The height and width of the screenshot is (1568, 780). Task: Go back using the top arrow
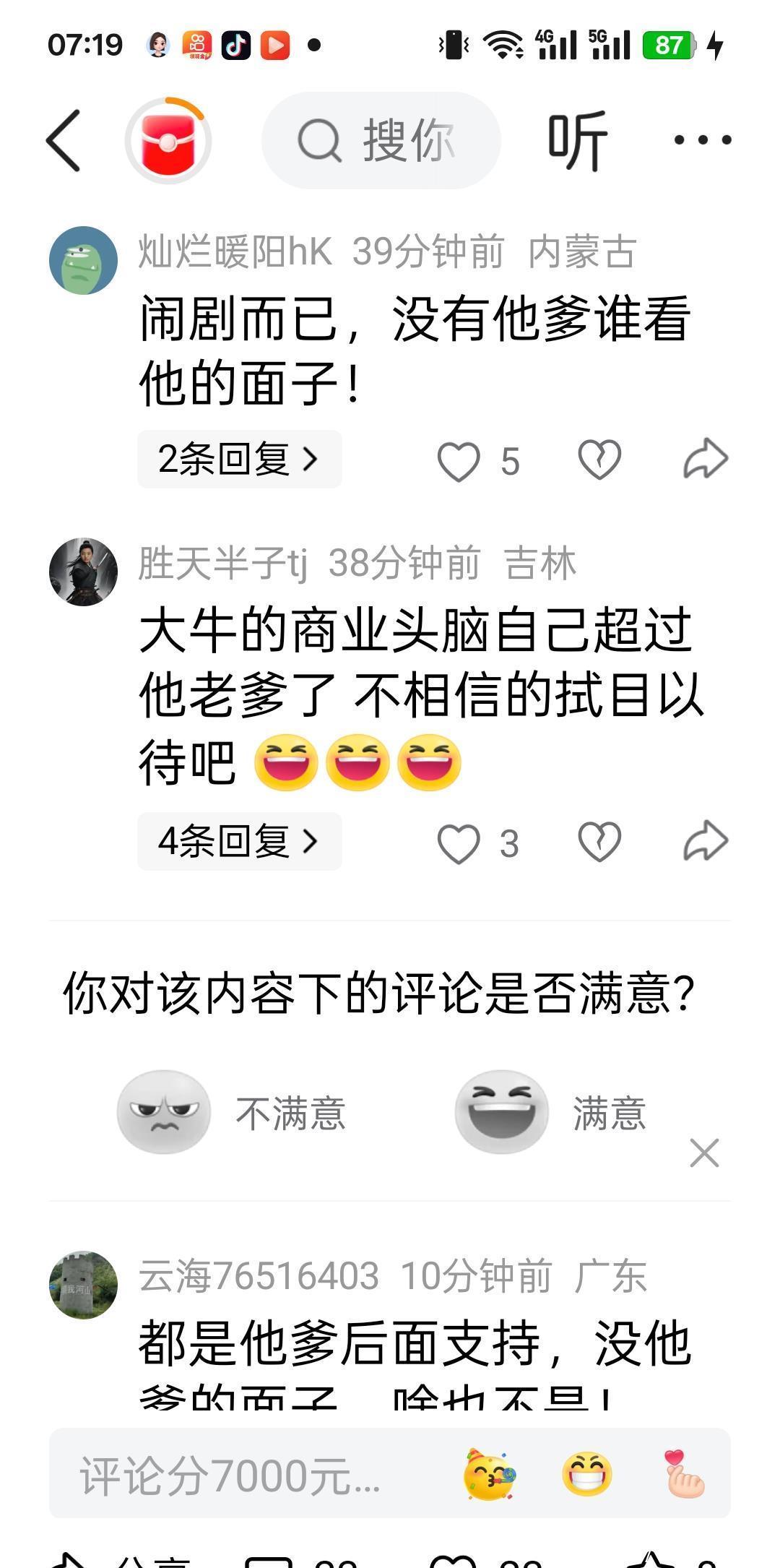click(64, 141)
